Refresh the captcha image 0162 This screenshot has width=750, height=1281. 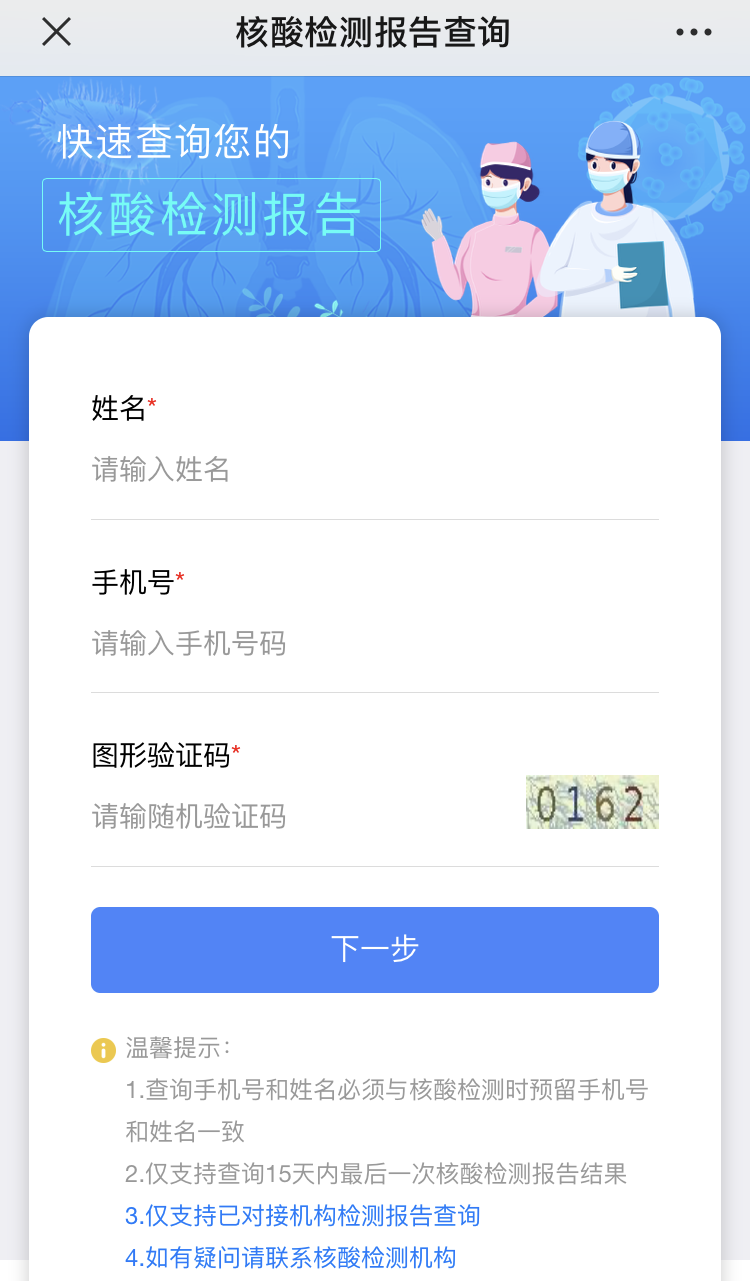pos(592,802)
